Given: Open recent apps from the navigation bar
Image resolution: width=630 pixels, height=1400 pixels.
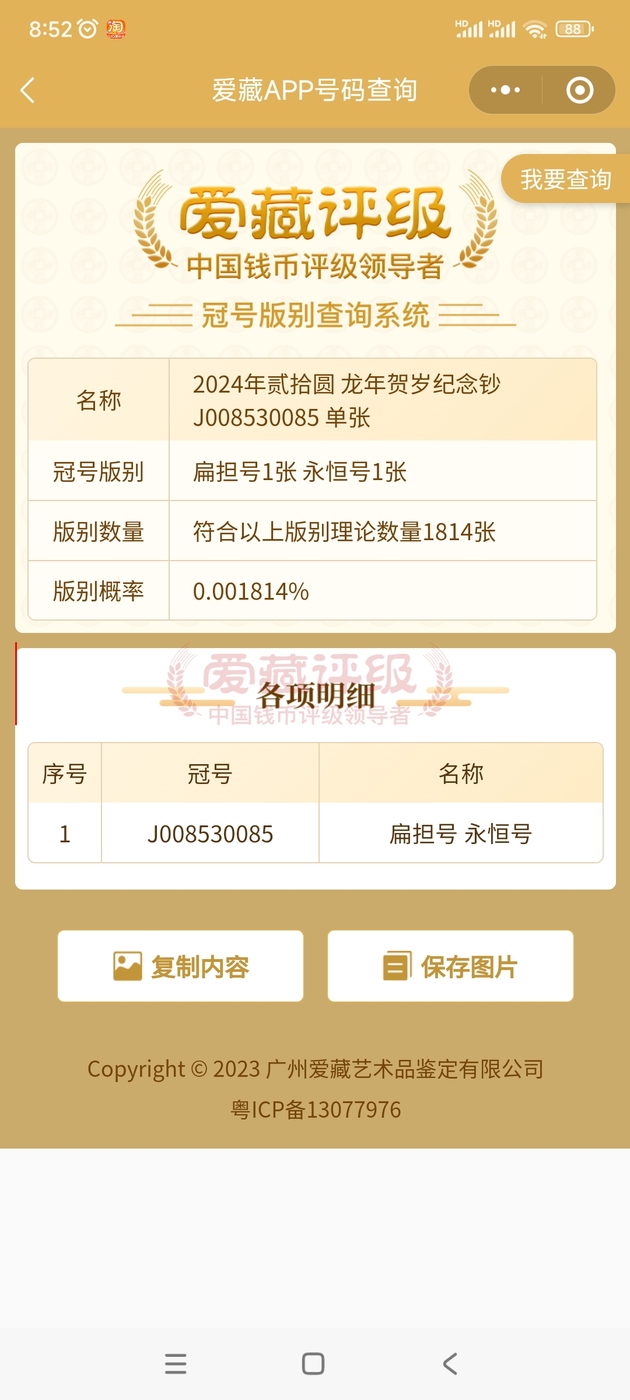Looking at the screenshot, I should 176,1363.
